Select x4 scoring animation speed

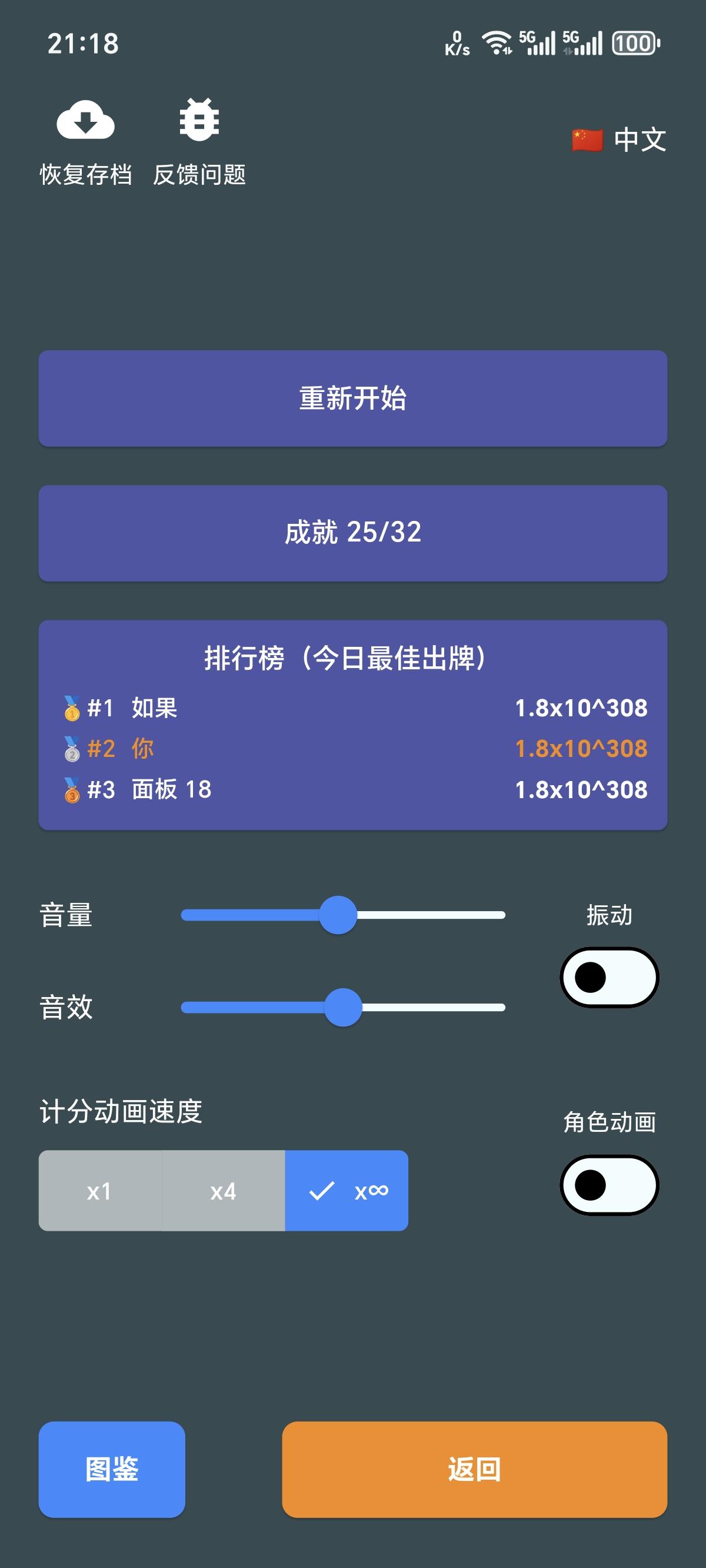pos(224,1191)
